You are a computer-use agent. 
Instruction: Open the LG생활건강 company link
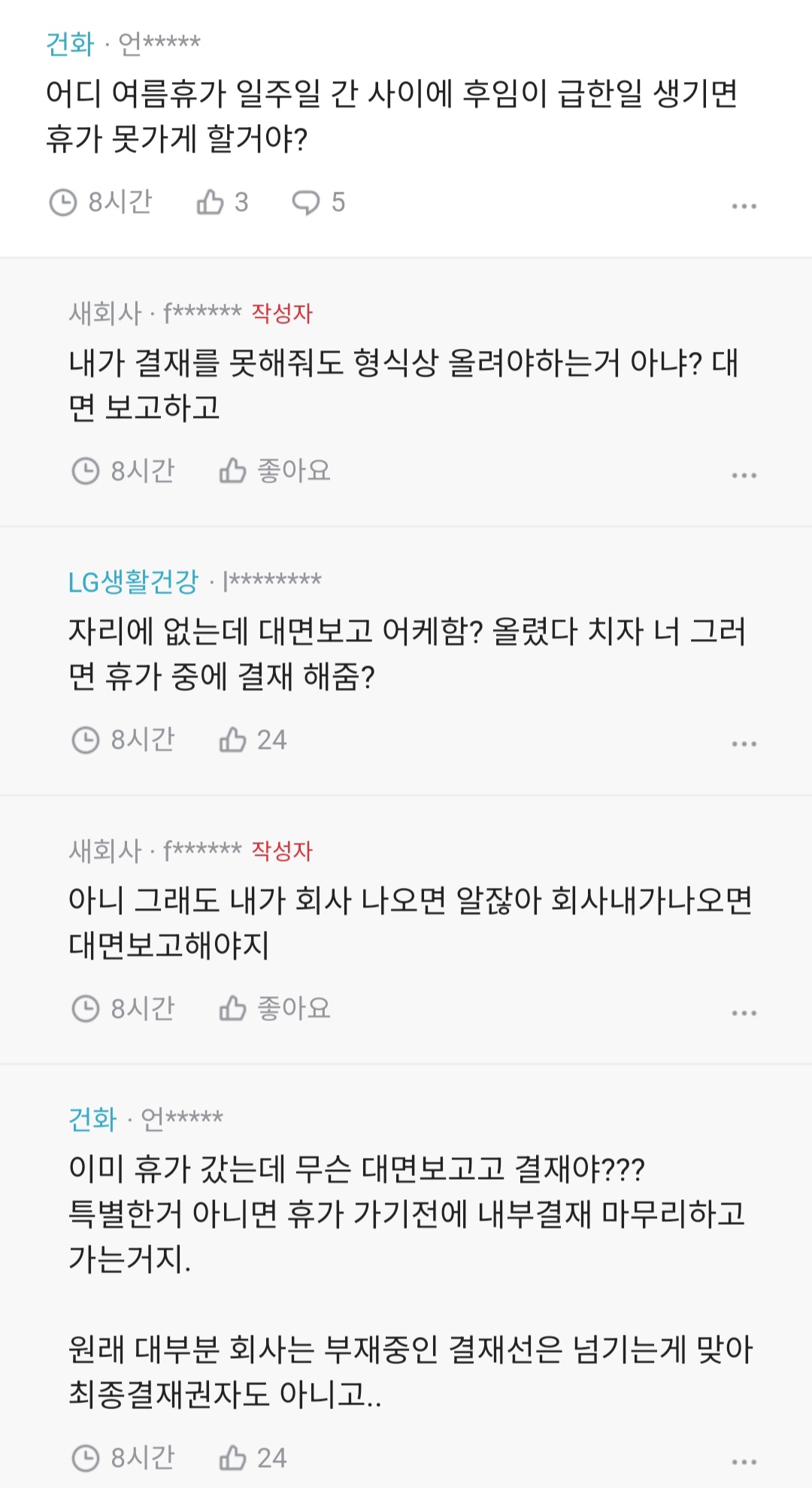click(x=133, y=581)
